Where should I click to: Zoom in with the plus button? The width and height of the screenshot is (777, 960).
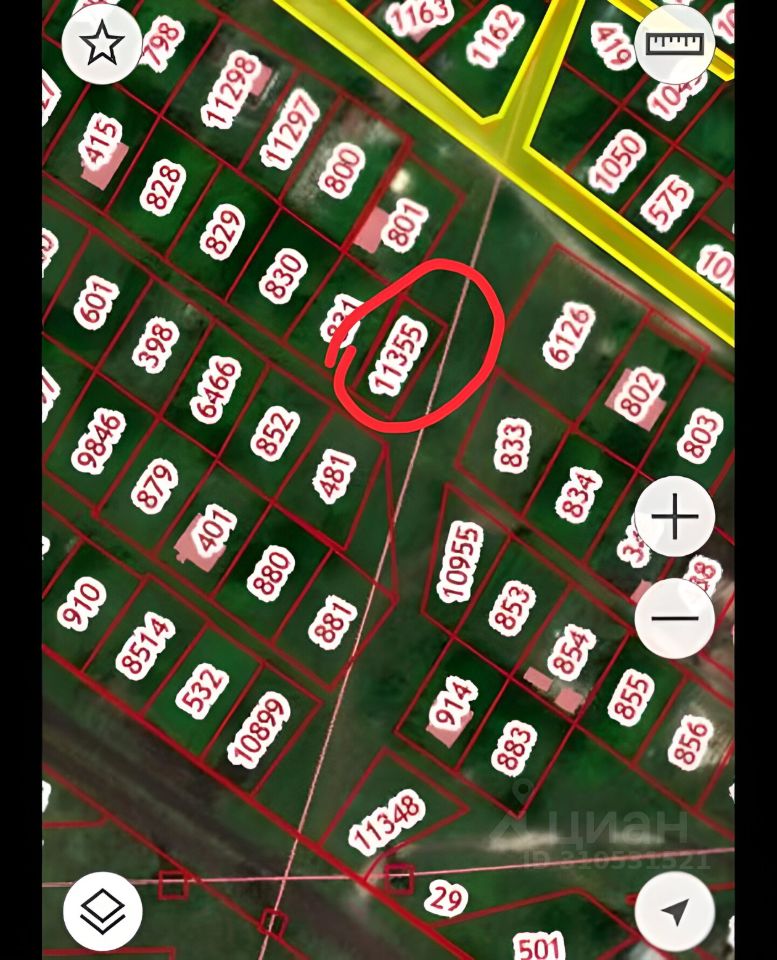(x=675, y=518)
